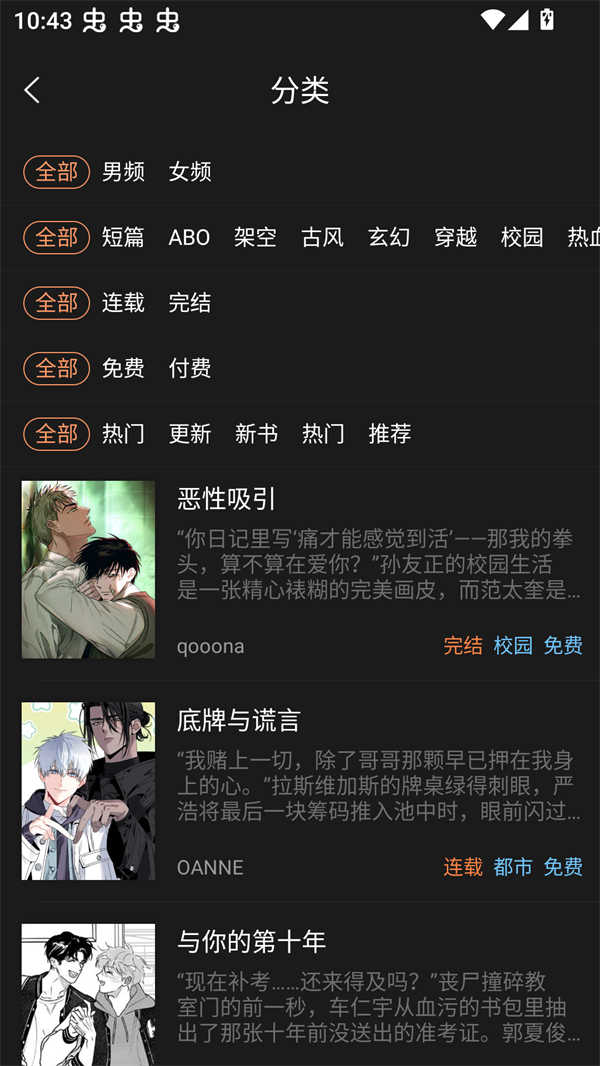Select the ABO genre filter

tap(189, 237)
